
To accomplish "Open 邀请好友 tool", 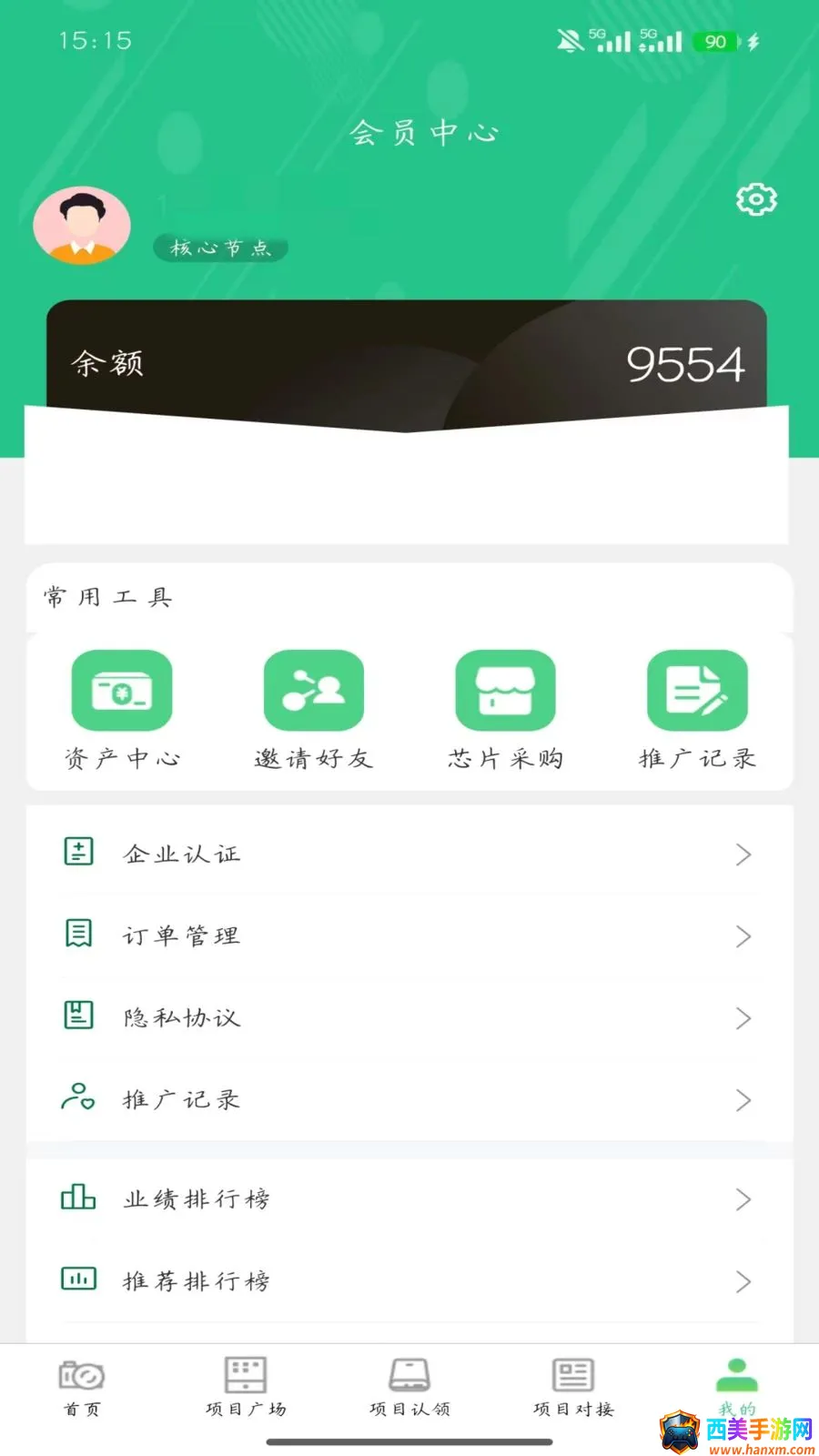I will pos(314,710).
